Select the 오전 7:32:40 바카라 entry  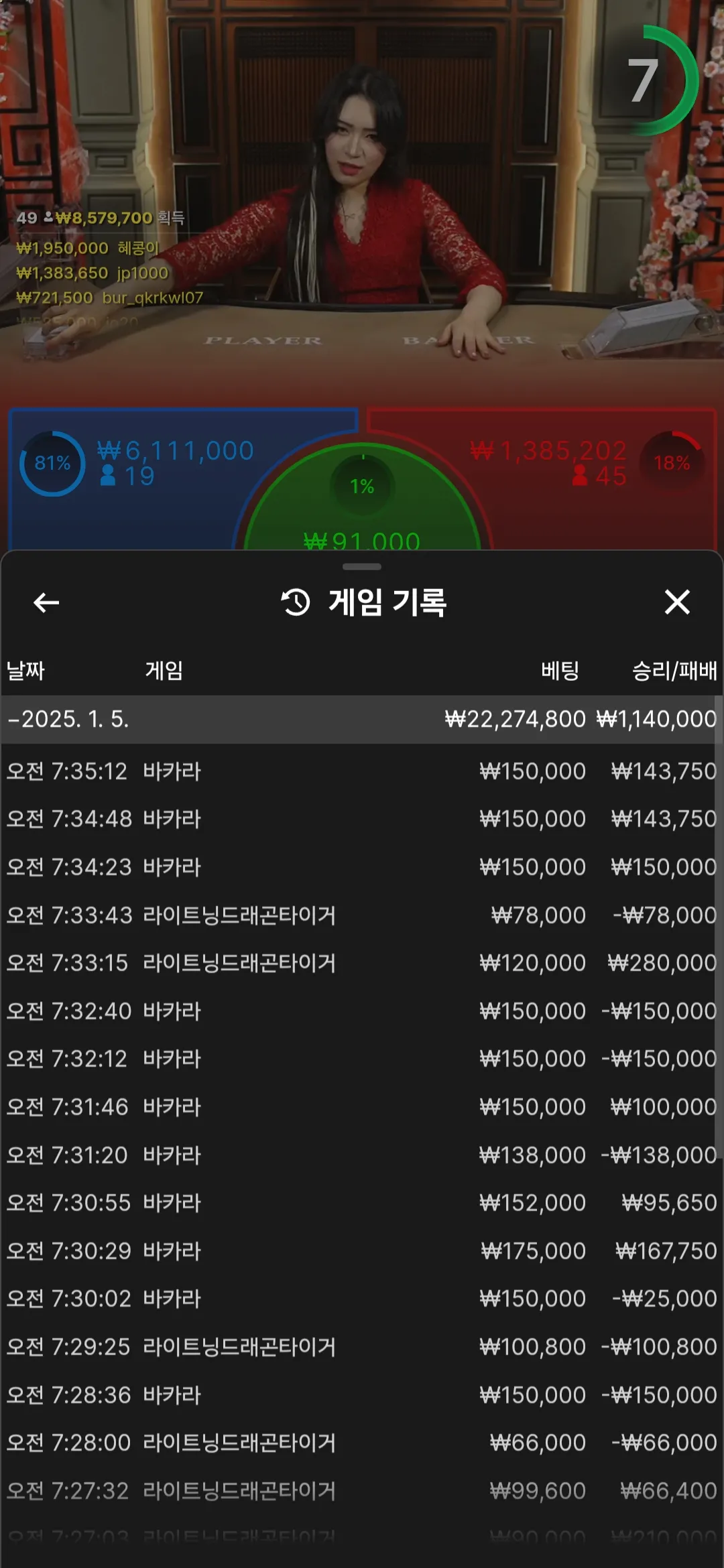(361, 1011)
